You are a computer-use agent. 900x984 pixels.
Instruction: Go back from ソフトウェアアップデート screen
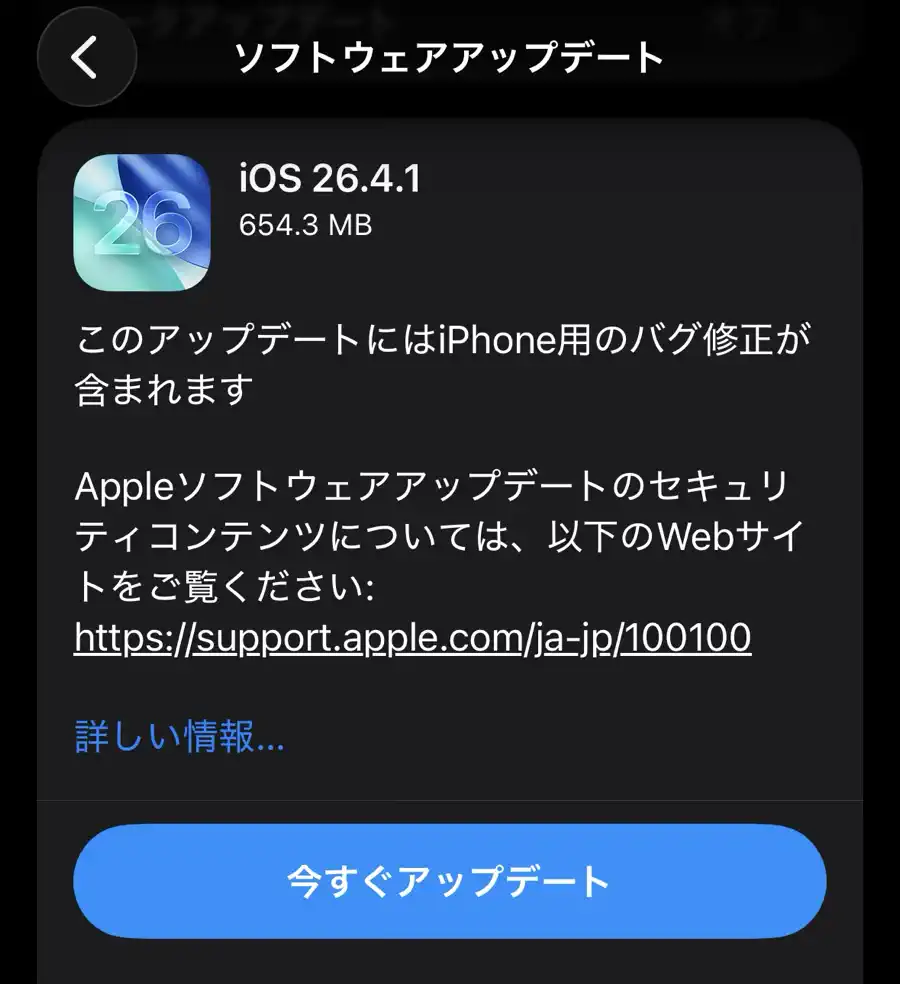pyautogui.click(x=86, y=58)
